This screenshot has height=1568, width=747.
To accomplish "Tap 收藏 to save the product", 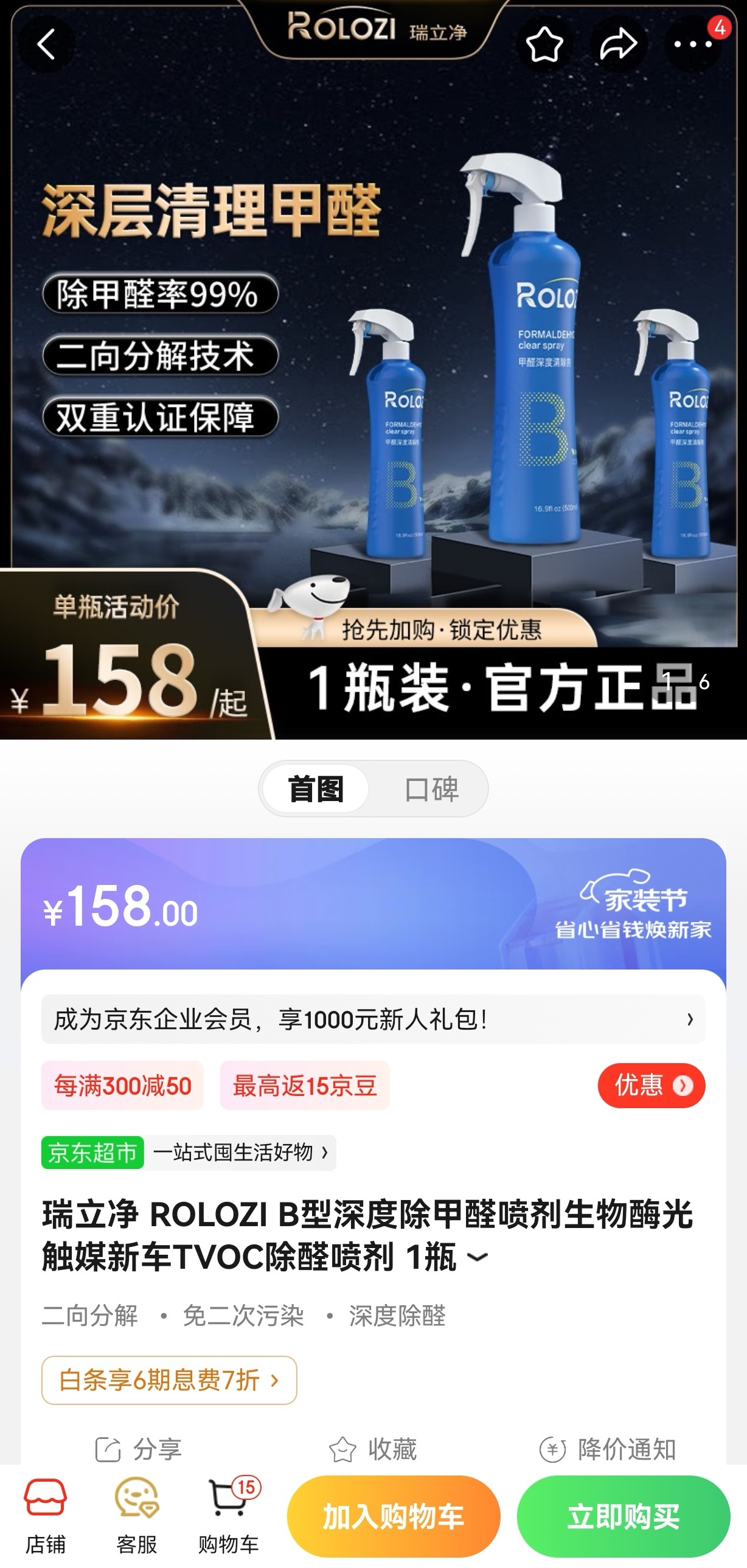I will point(372,1449).
